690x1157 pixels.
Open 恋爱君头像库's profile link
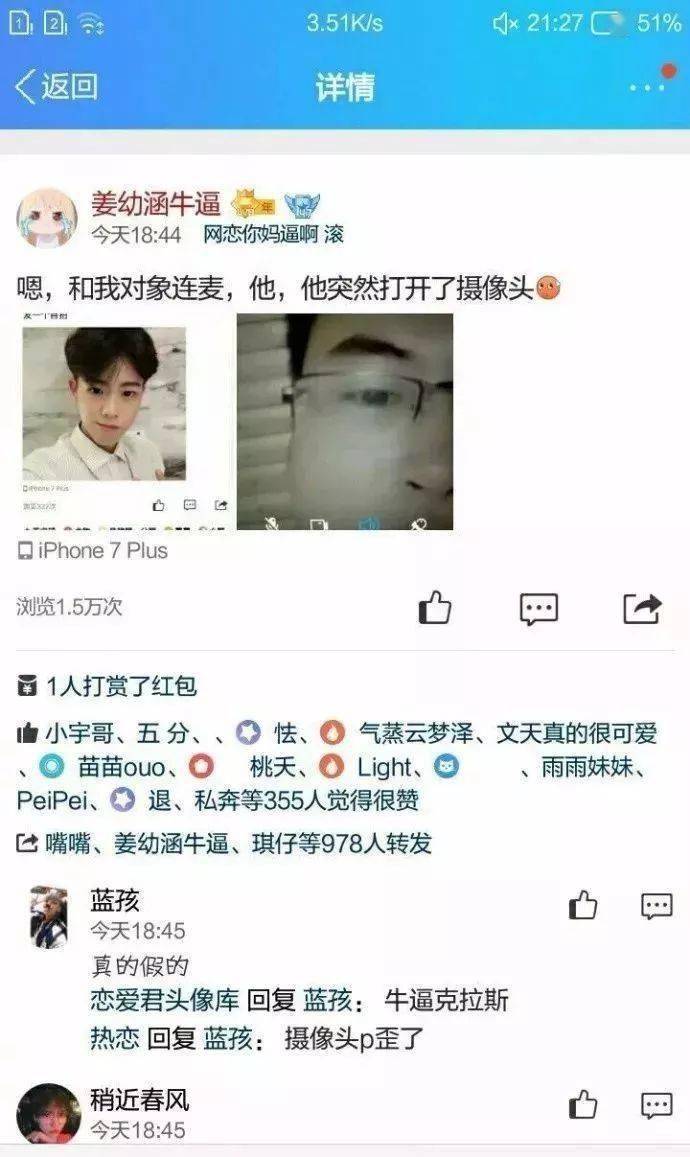[x=165, y=1000]
